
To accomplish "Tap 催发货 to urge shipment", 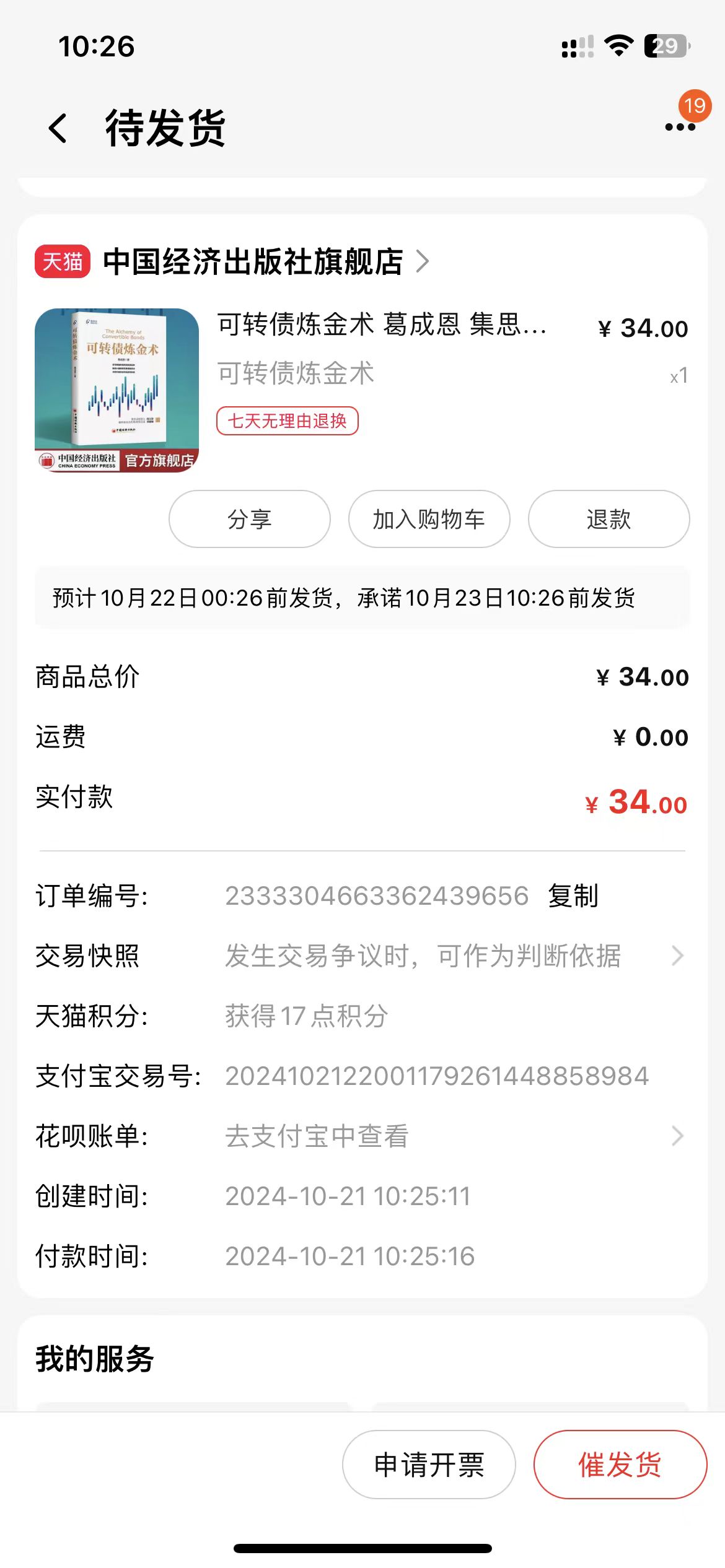I will coord(620,1465).
